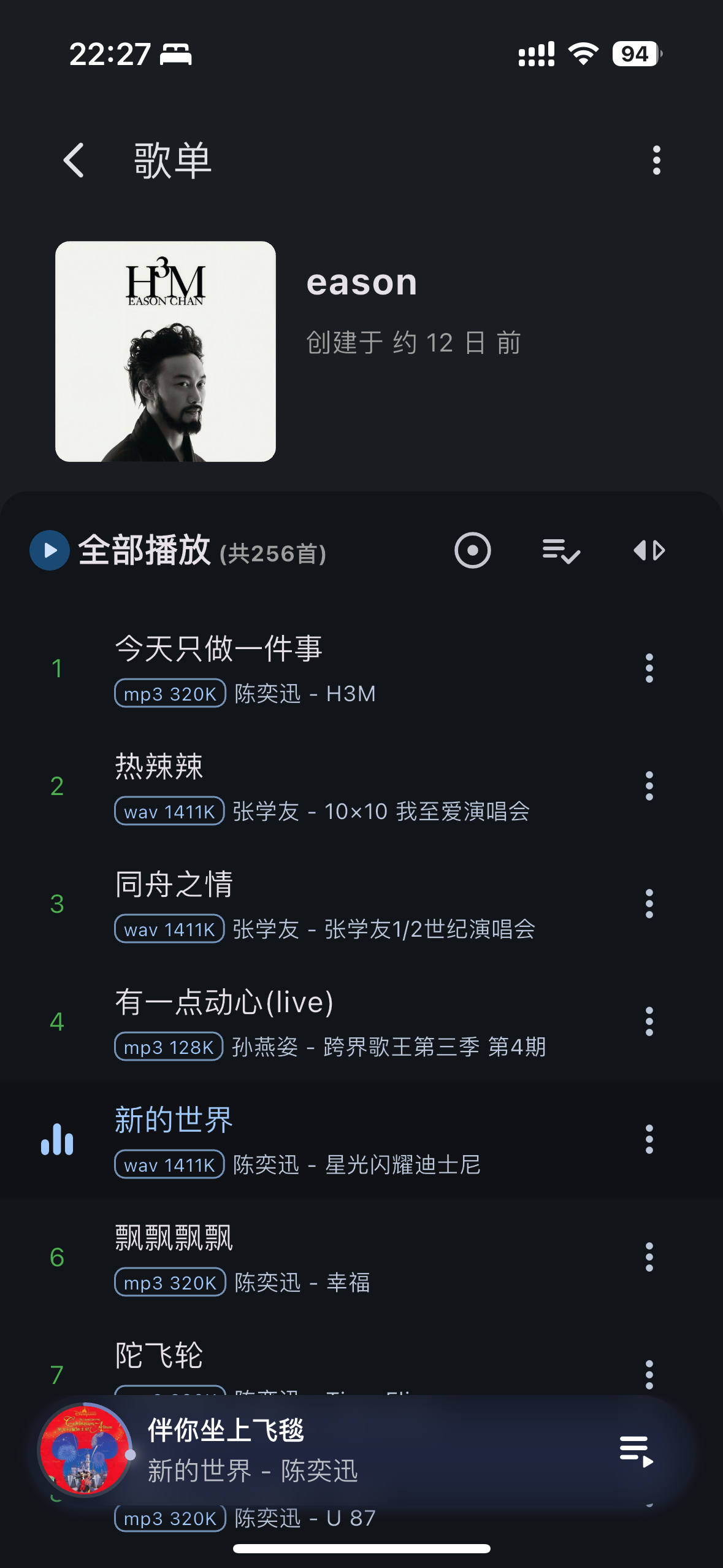Open more options for 热辣辣
The image size is (723, 1568).
649,786
